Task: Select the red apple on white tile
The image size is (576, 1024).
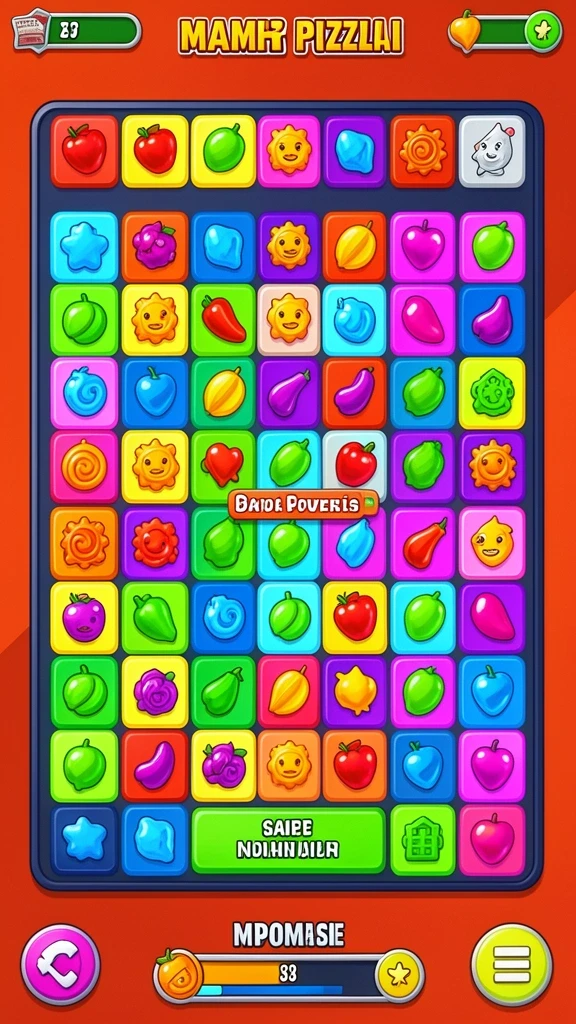Action: coord(356,465)
